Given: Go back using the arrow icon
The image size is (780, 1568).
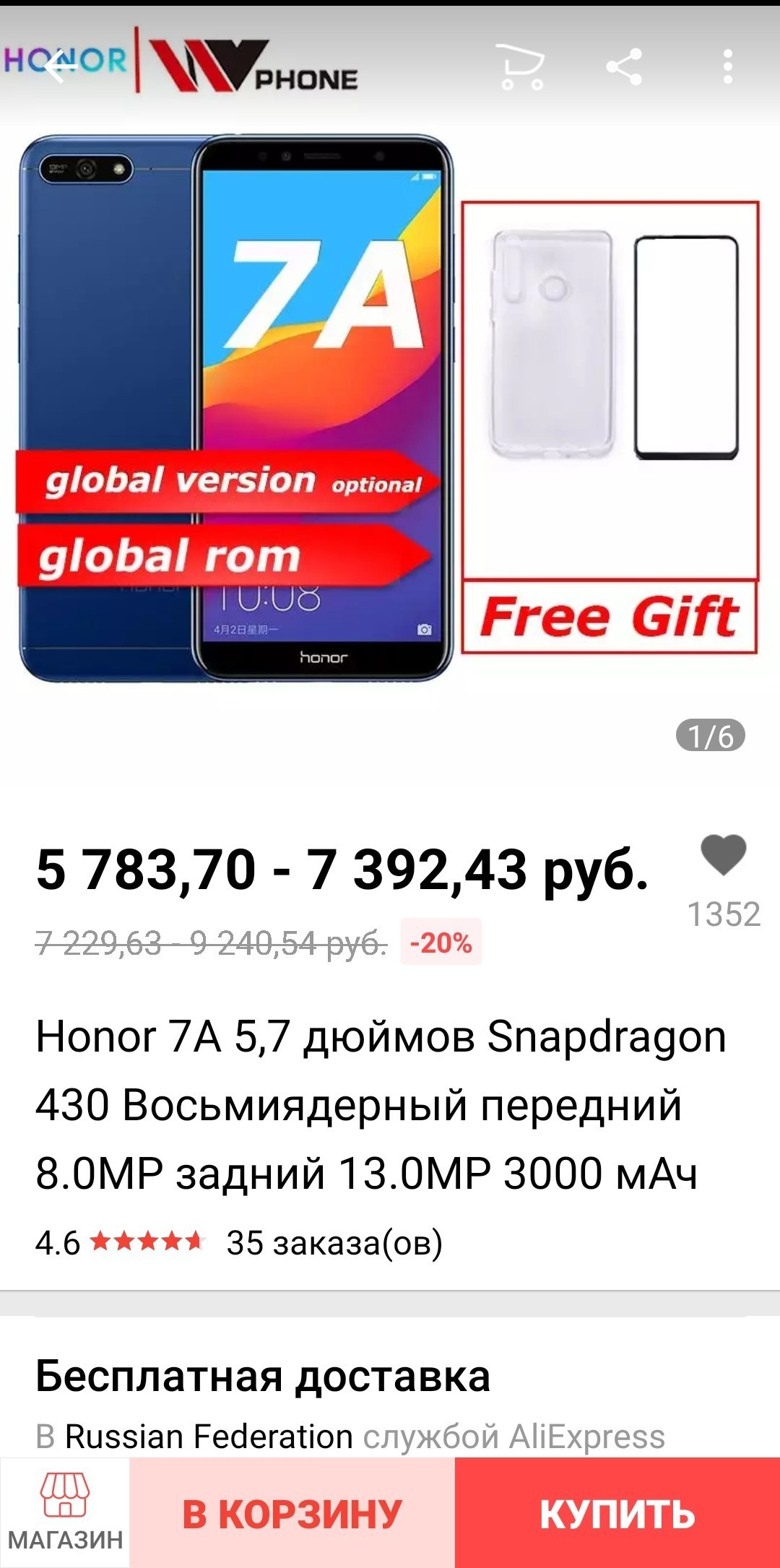Looking at the screenshot, I should pos(61,66).
